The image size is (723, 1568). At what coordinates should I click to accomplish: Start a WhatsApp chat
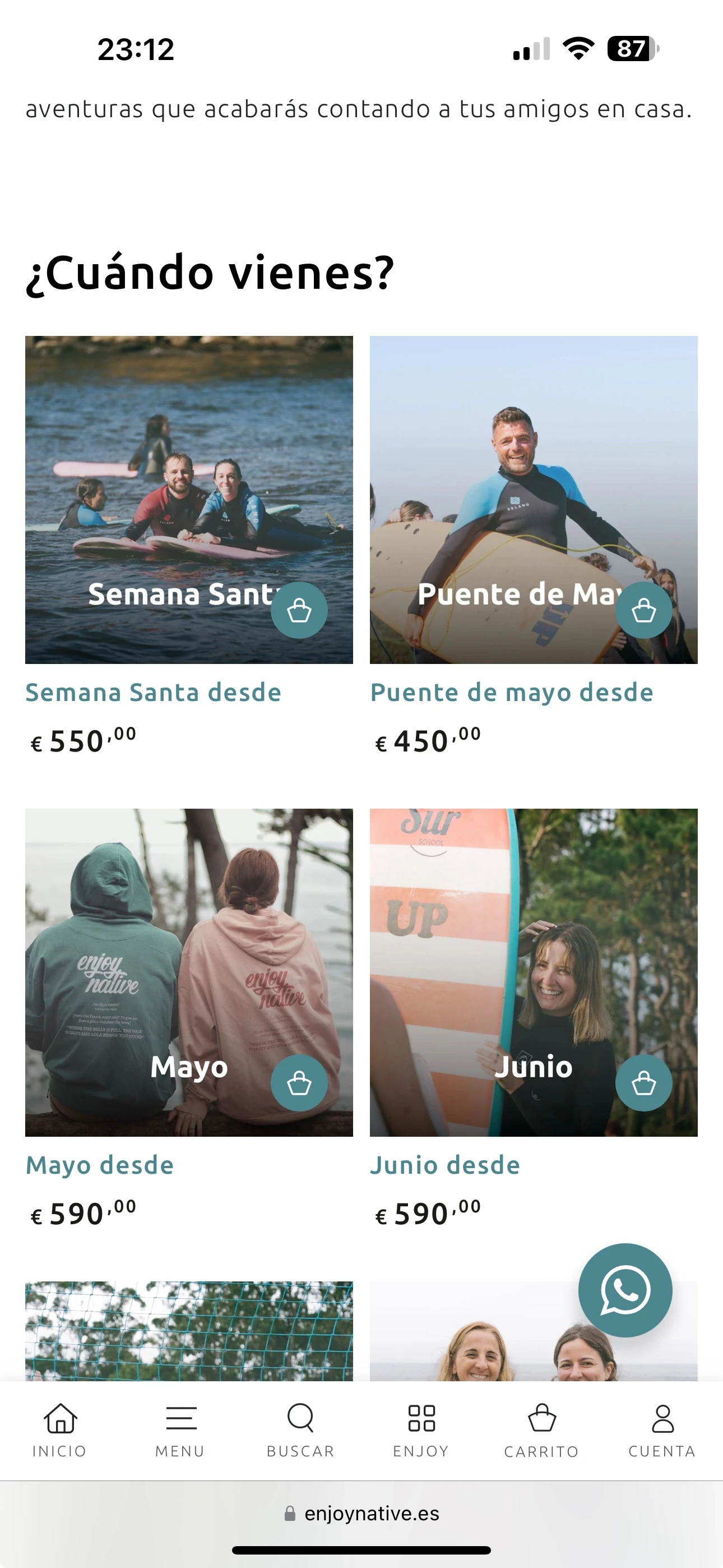click(625, 1290)
